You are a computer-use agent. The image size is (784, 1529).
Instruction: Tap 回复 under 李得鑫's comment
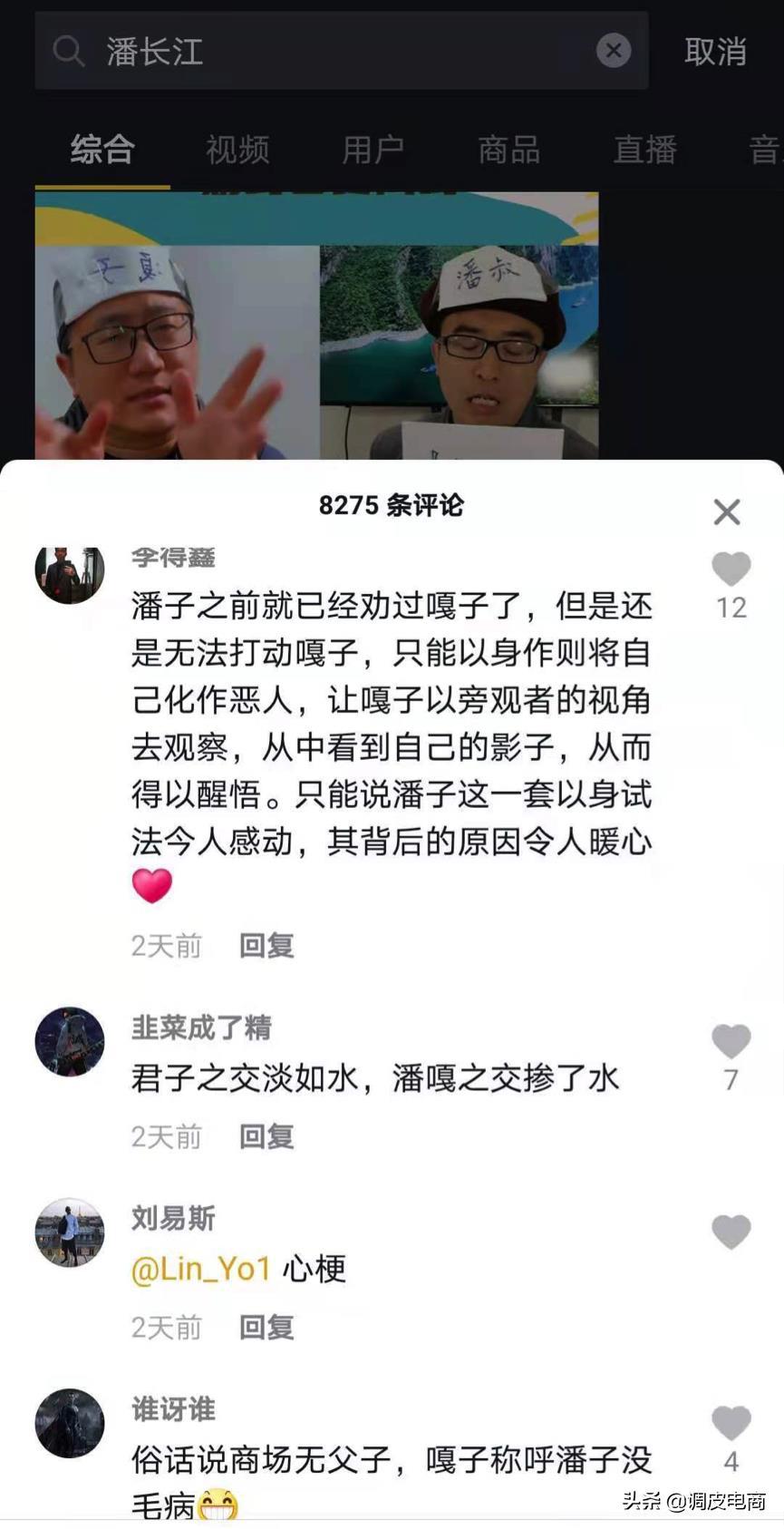[x=266, y=946]
